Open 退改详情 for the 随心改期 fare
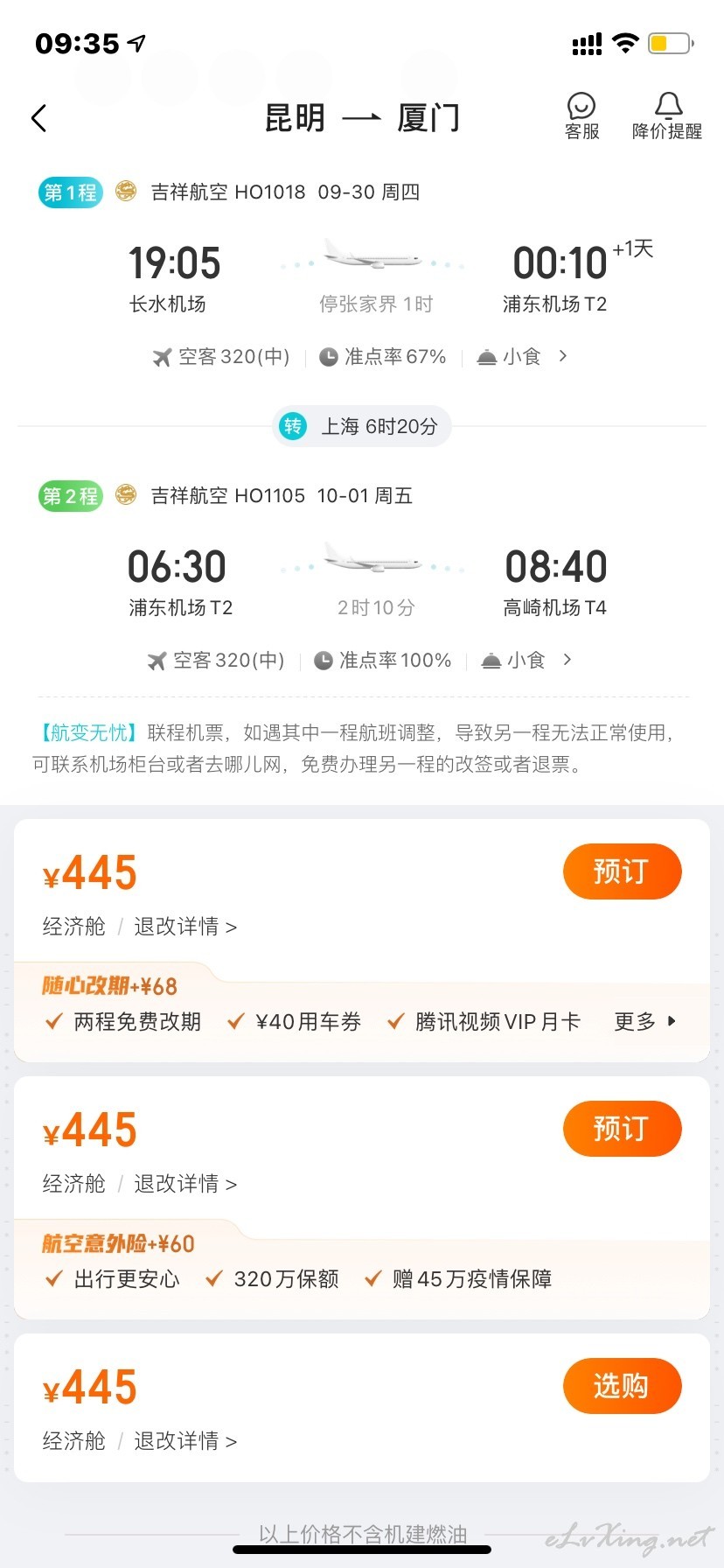Image resolution: width=724 pixels, height=1568 pixels. click(x=185, y=927)
